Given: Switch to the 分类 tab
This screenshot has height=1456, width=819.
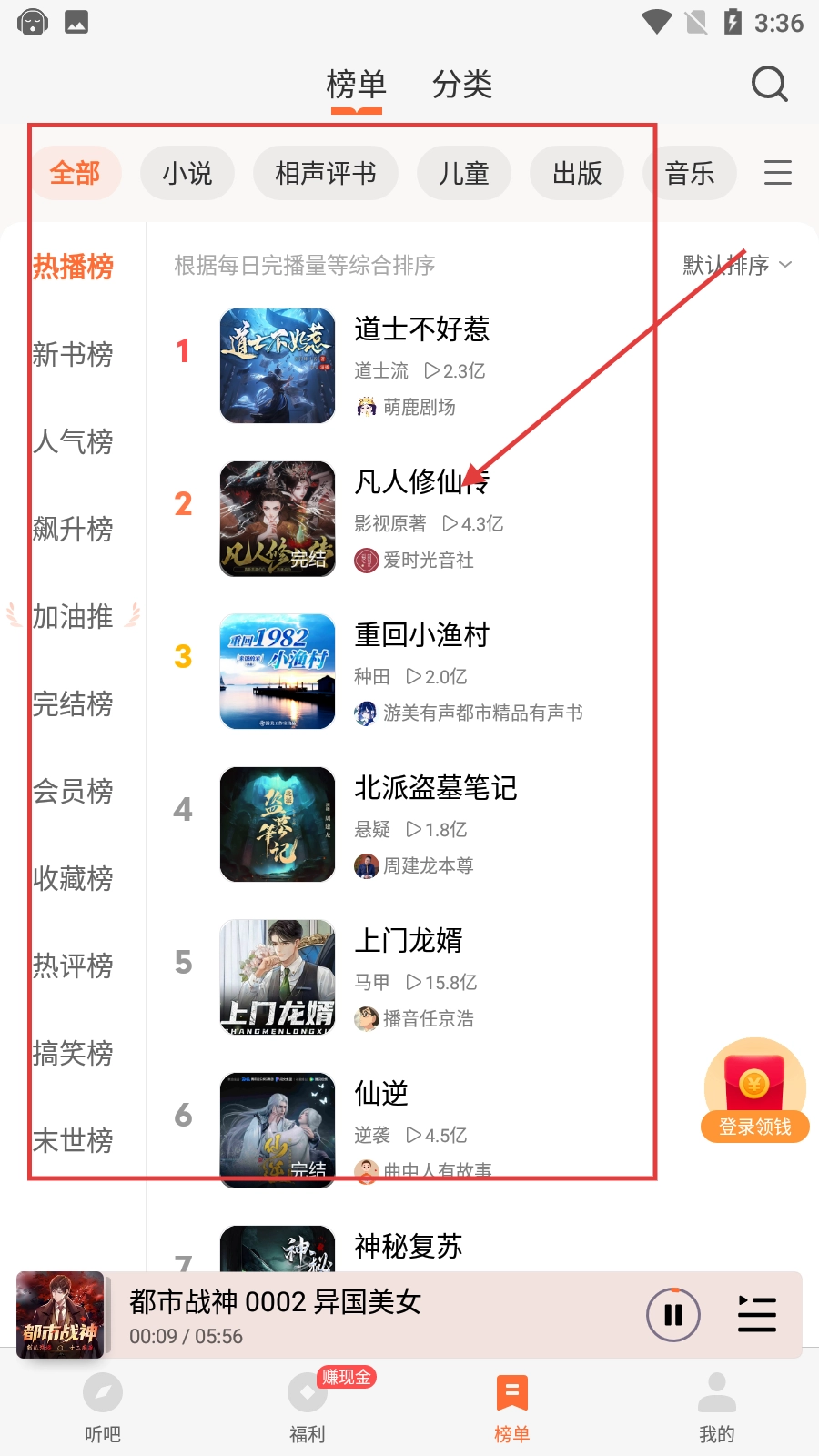Looking at the screenshot, I should pos(462,85).
